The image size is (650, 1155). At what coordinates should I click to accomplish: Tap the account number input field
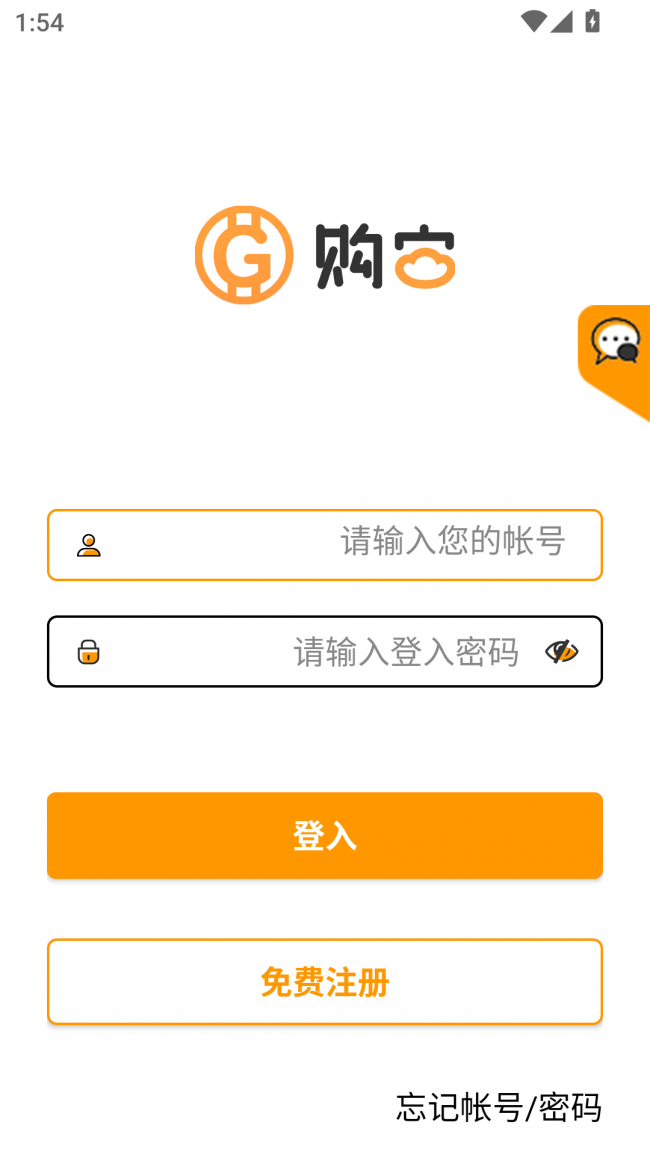click(340, 545)
